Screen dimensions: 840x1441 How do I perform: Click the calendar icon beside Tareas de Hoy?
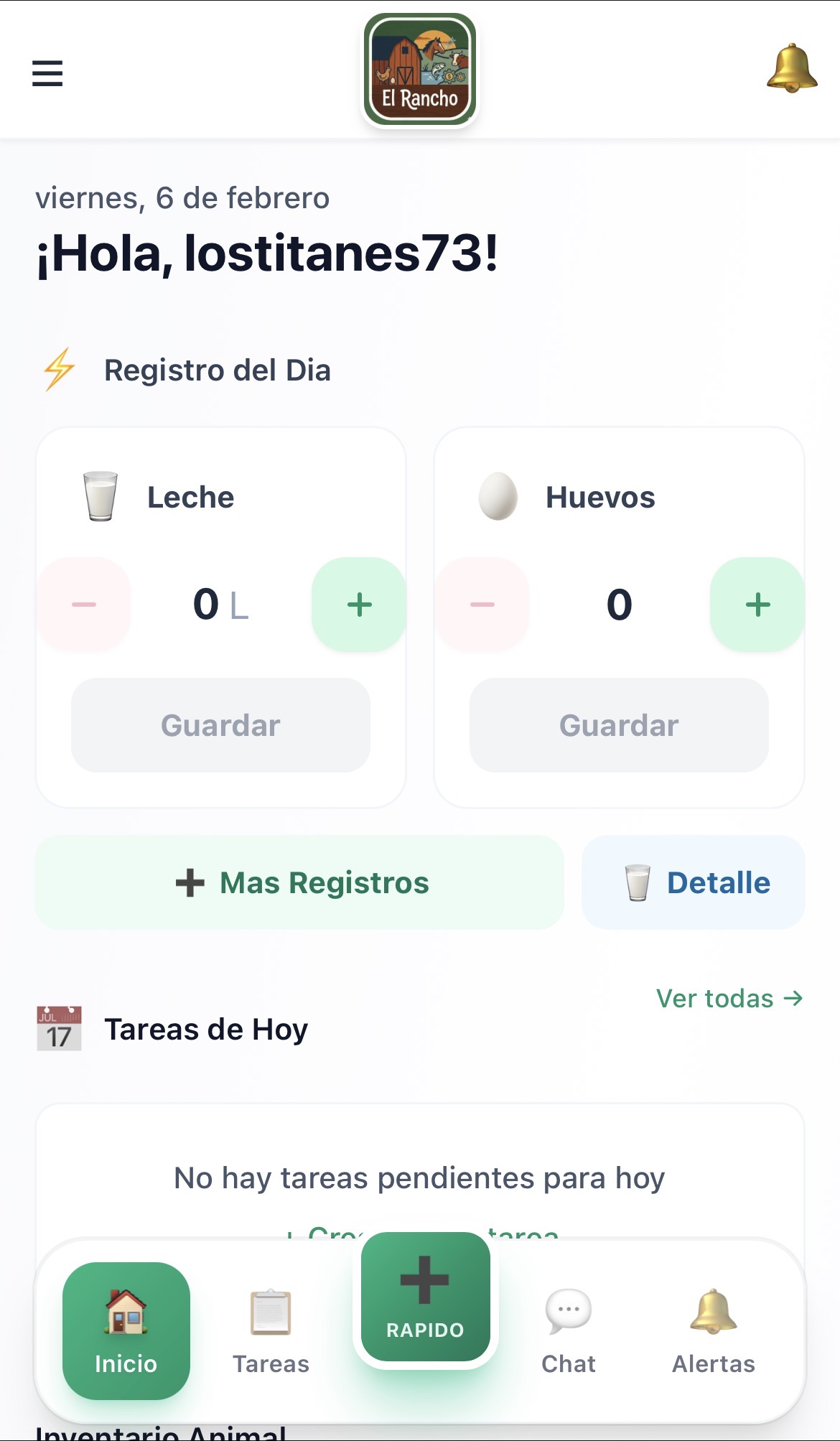(x=58, y=1028)
